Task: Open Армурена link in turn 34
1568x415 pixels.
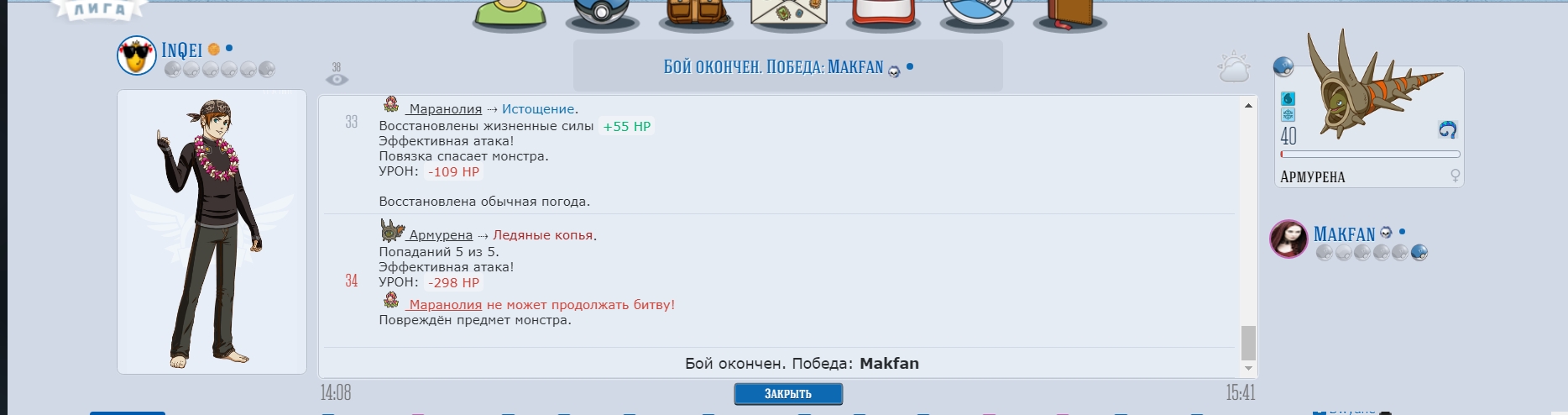Action: (440, 235)
